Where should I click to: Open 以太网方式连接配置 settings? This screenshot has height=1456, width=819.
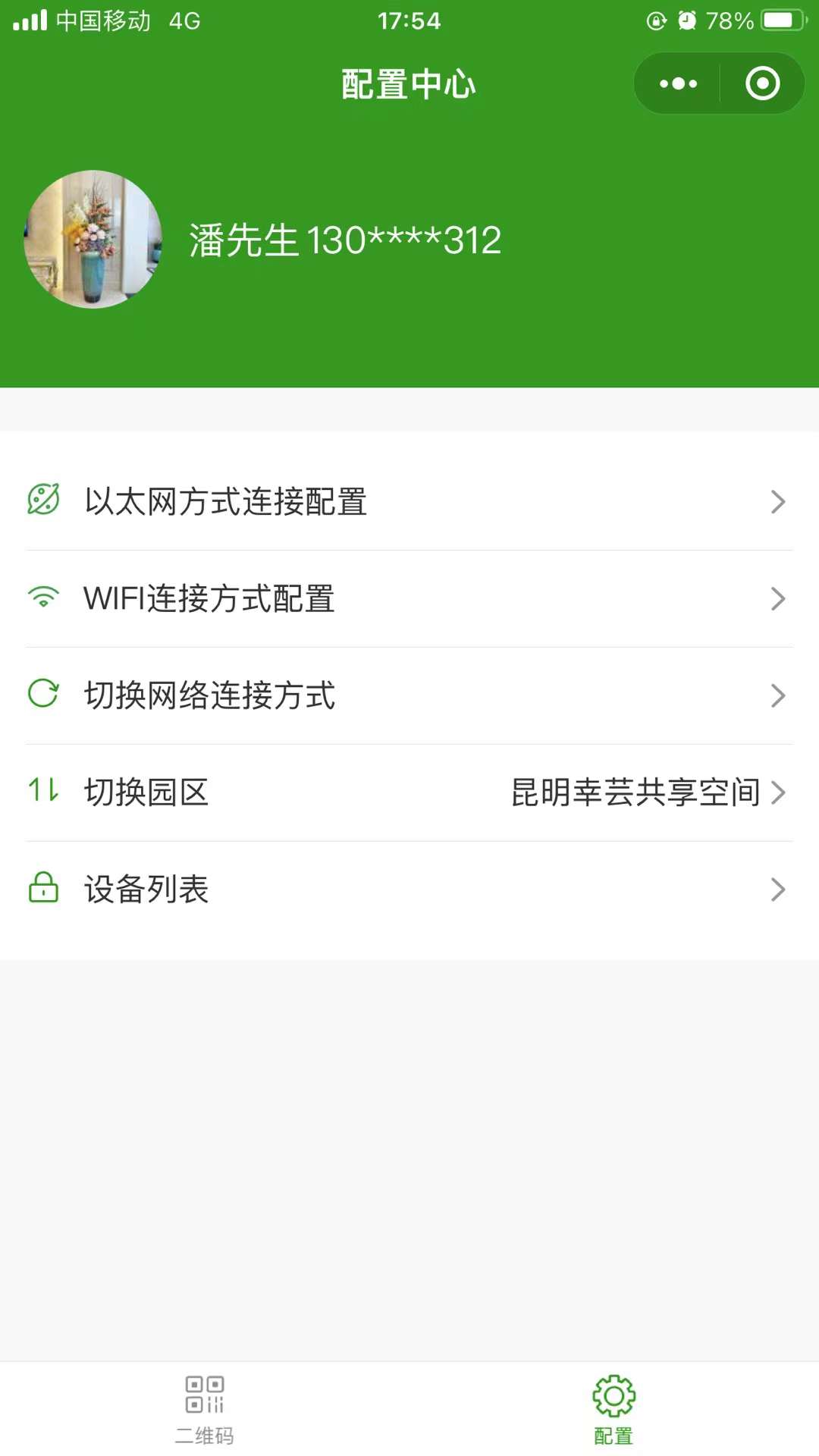point(409,501)
